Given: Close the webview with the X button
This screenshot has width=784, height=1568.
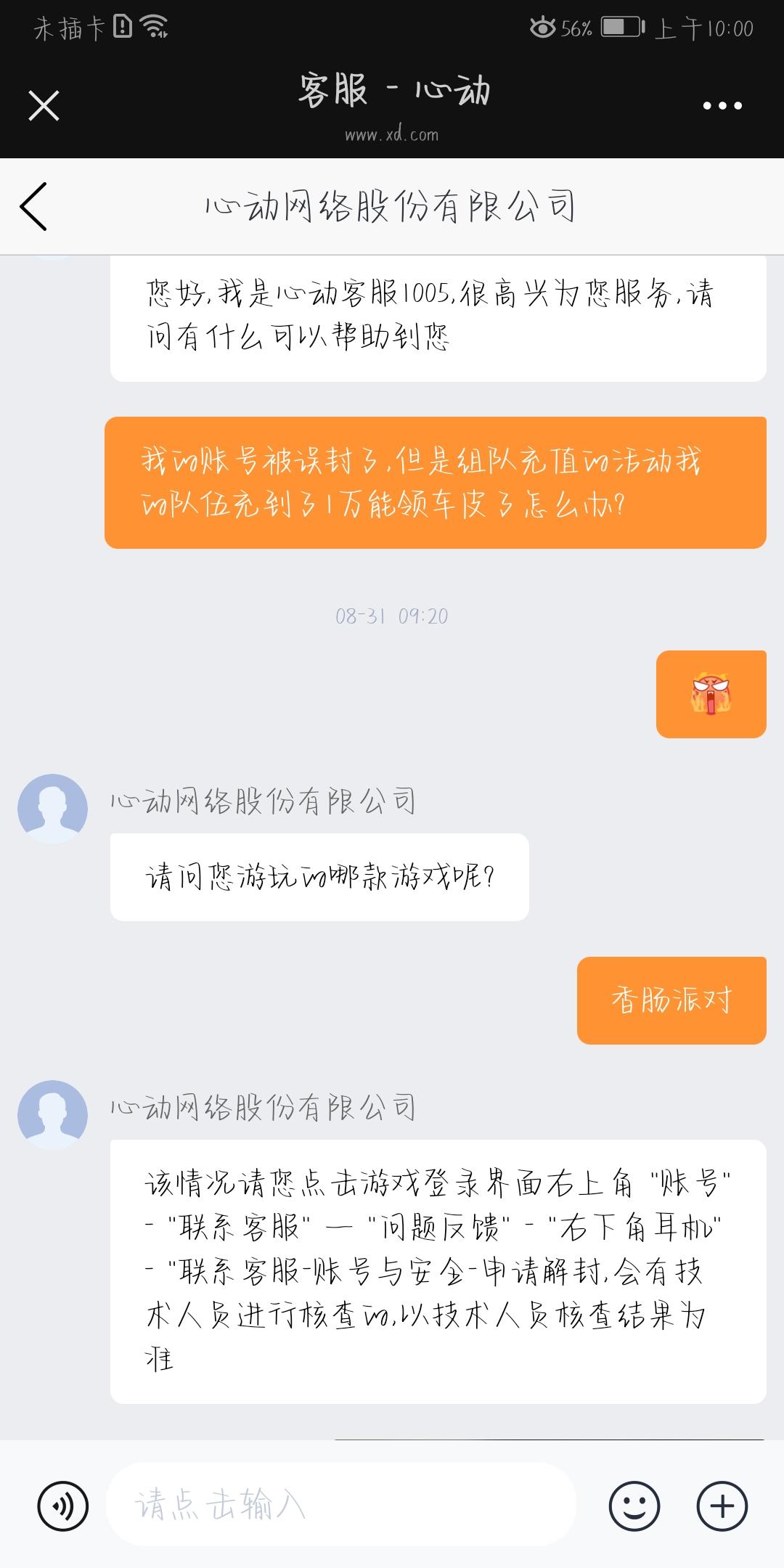Looking at the screenshot, I should click(42, 105).
